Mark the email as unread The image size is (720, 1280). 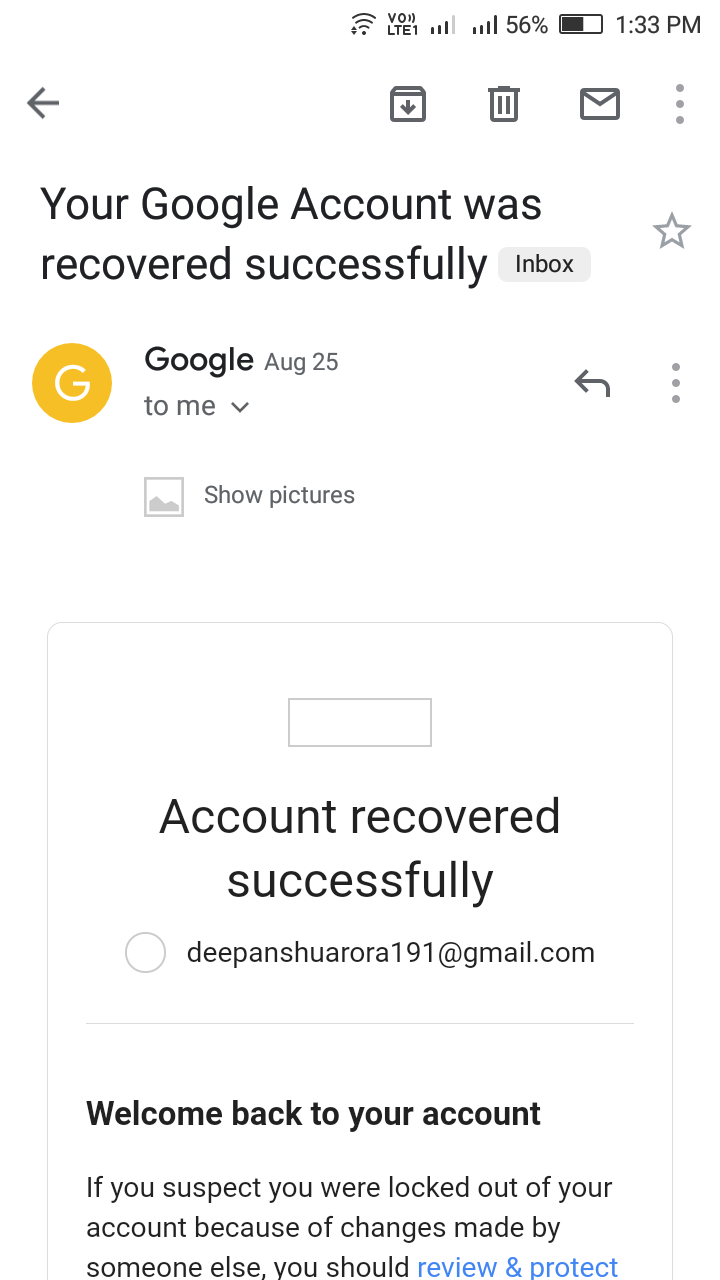tap(599, 104)
